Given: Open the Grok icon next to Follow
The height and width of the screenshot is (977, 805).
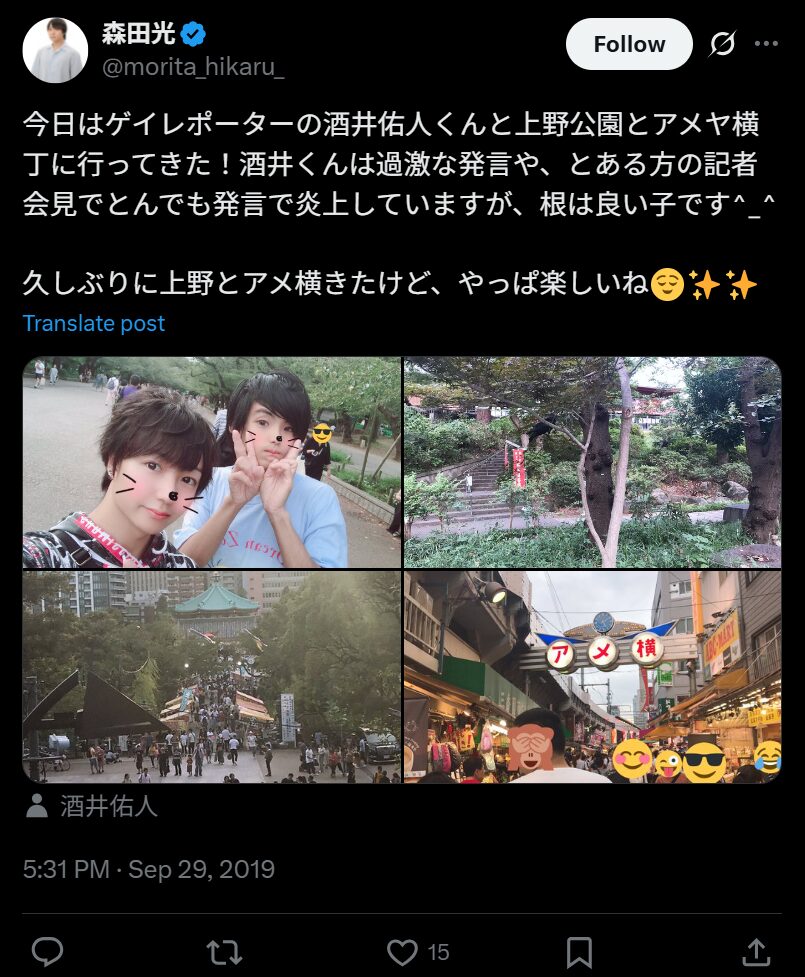Looking at the screenshot, I should [722, 44].
